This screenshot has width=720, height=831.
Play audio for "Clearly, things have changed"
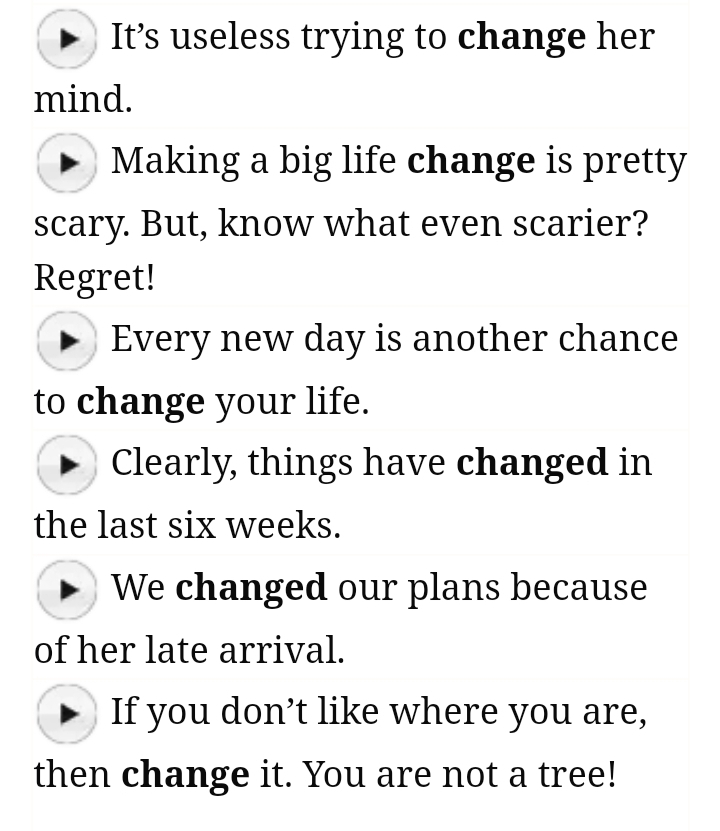66,464
